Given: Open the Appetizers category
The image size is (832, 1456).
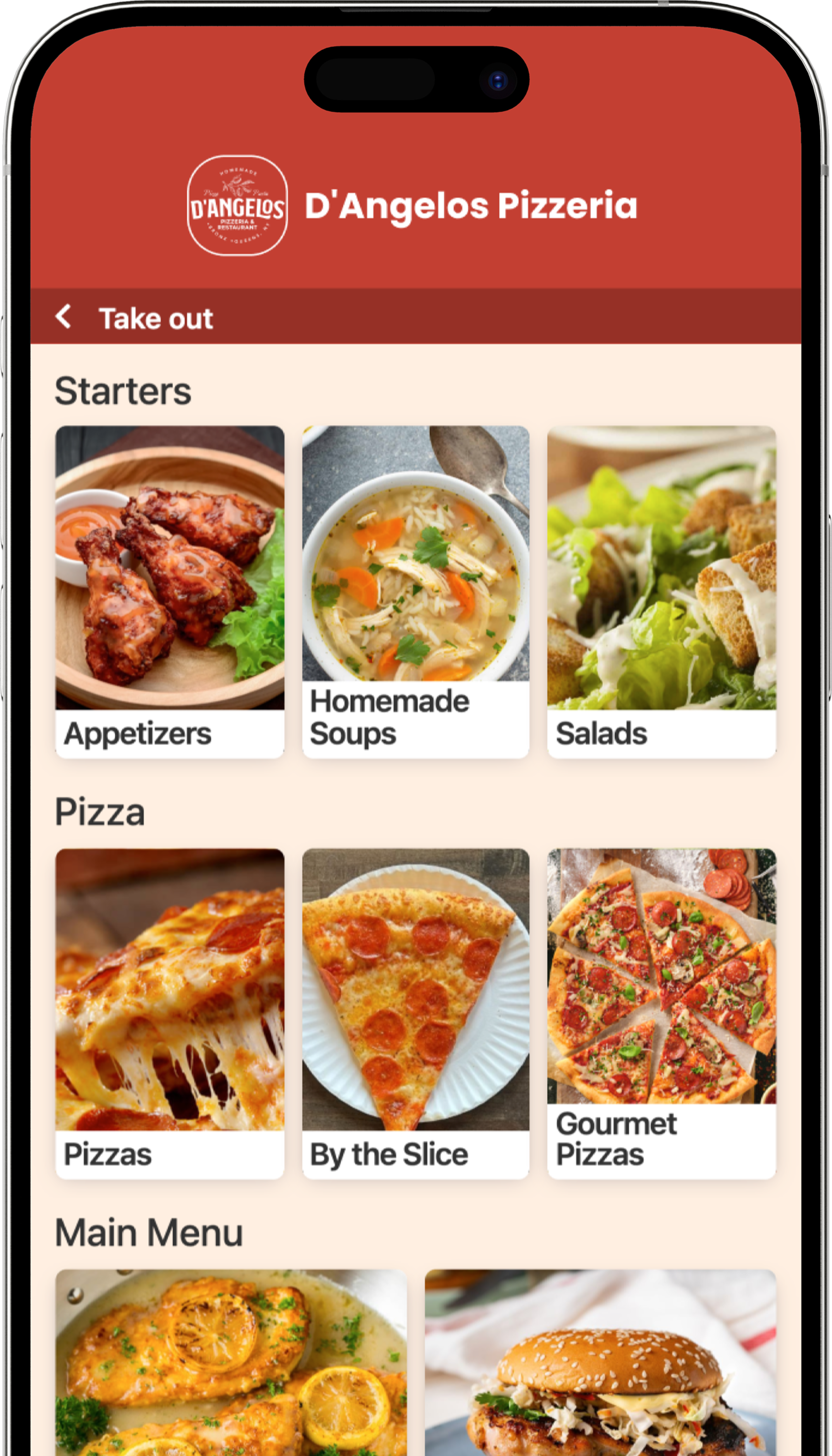Looking at the screenshot, I should [x=170, y=591].
